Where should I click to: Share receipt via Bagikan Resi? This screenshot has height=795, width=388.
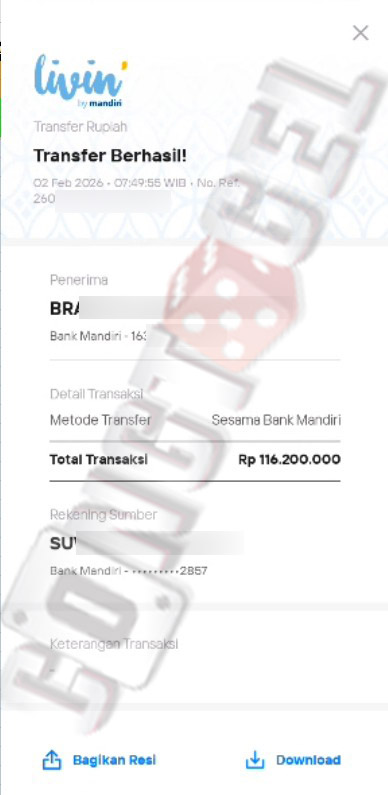[99, 760]
